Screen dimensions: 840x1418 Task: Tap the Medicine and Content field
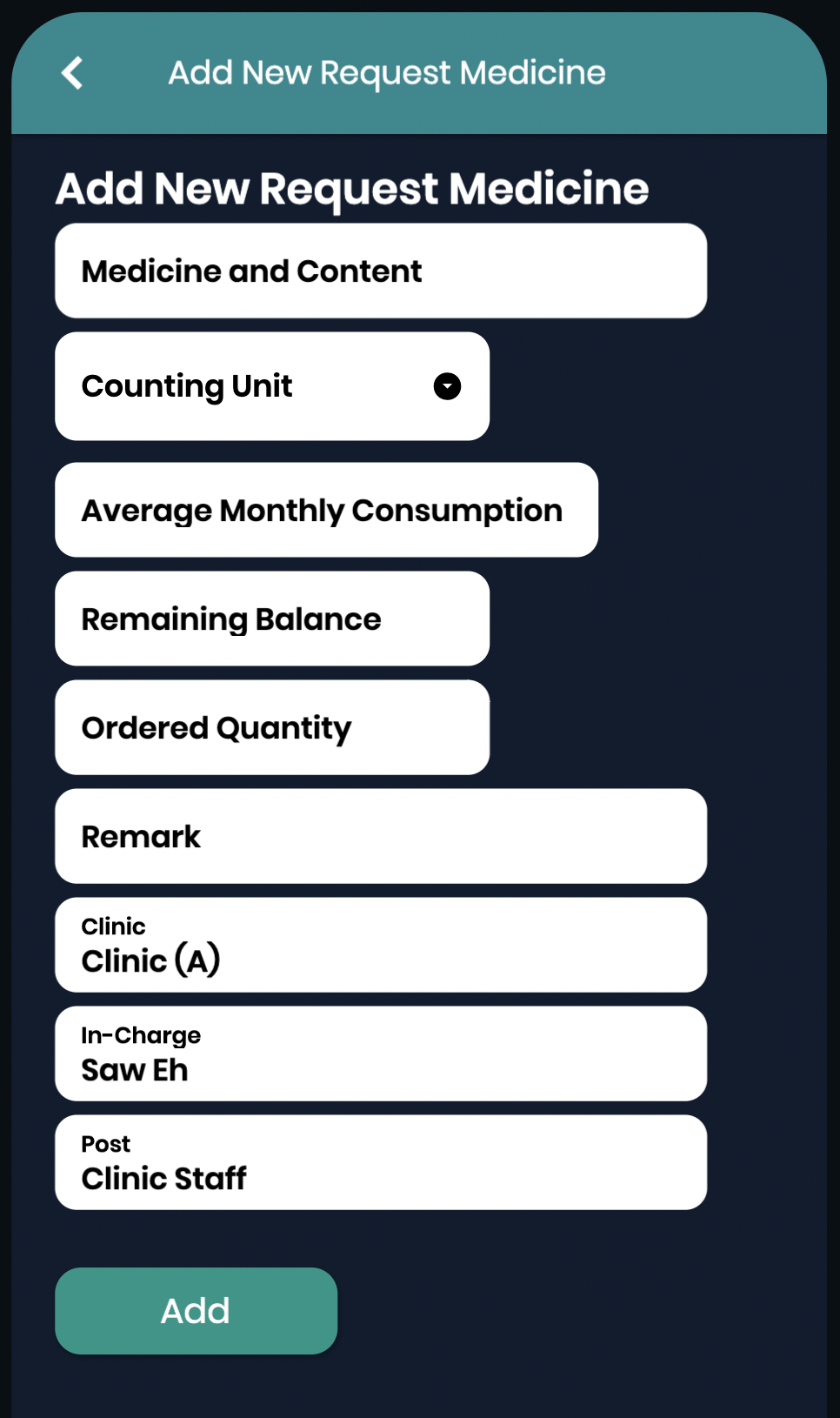click(381, 271)
